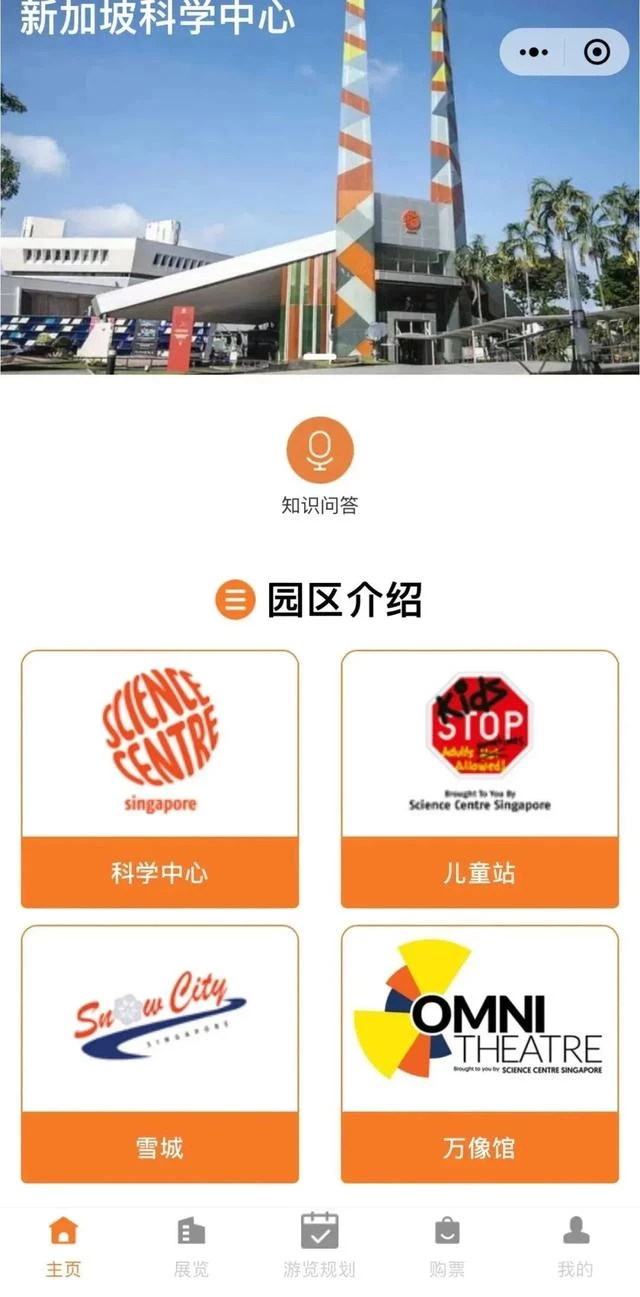Open the 科学中心 card

[x=160, y=780]
